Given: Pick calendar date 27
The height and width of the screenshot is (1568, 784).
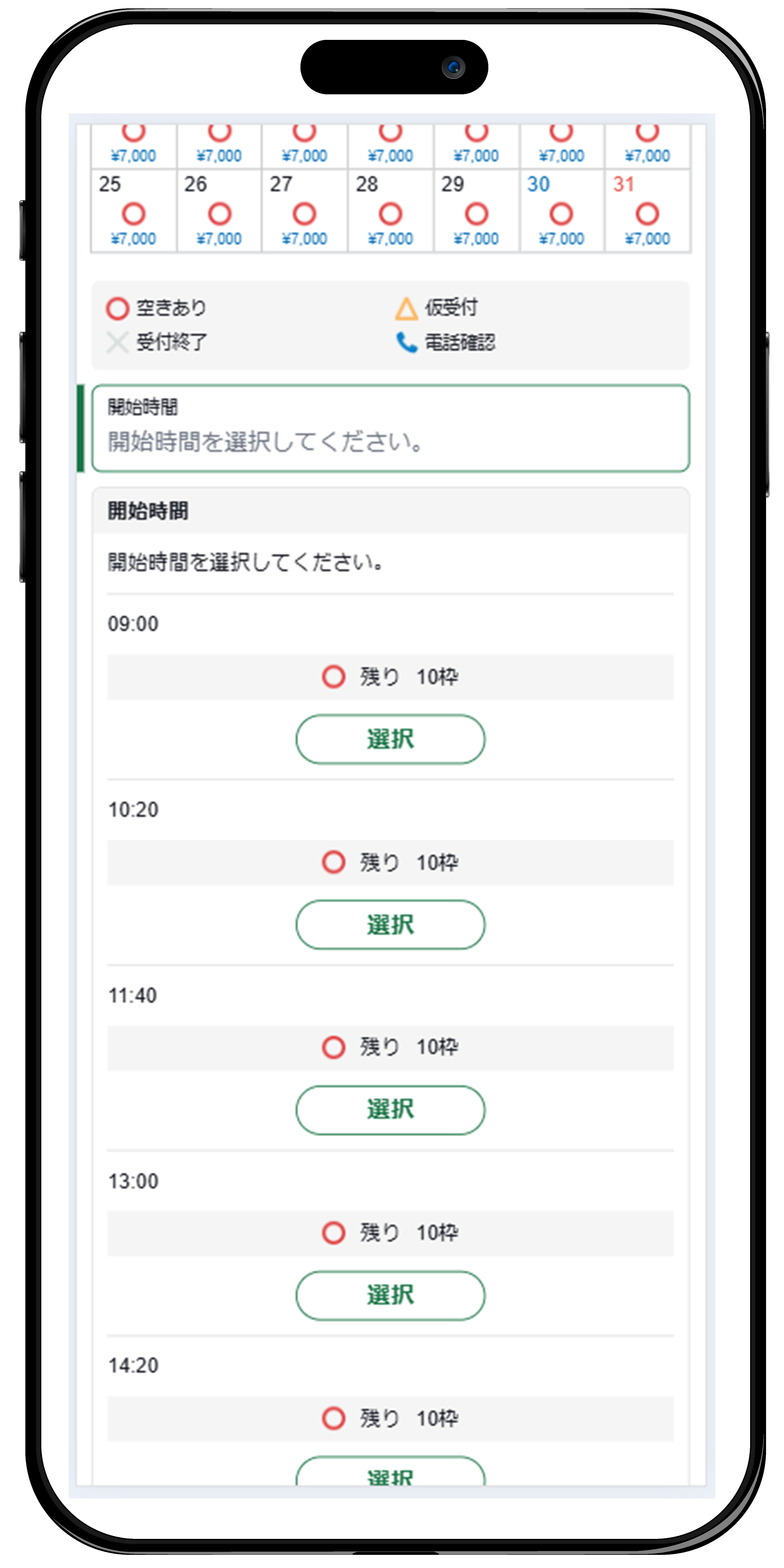Looking at the screenshot, I should [x=304, y=213].
